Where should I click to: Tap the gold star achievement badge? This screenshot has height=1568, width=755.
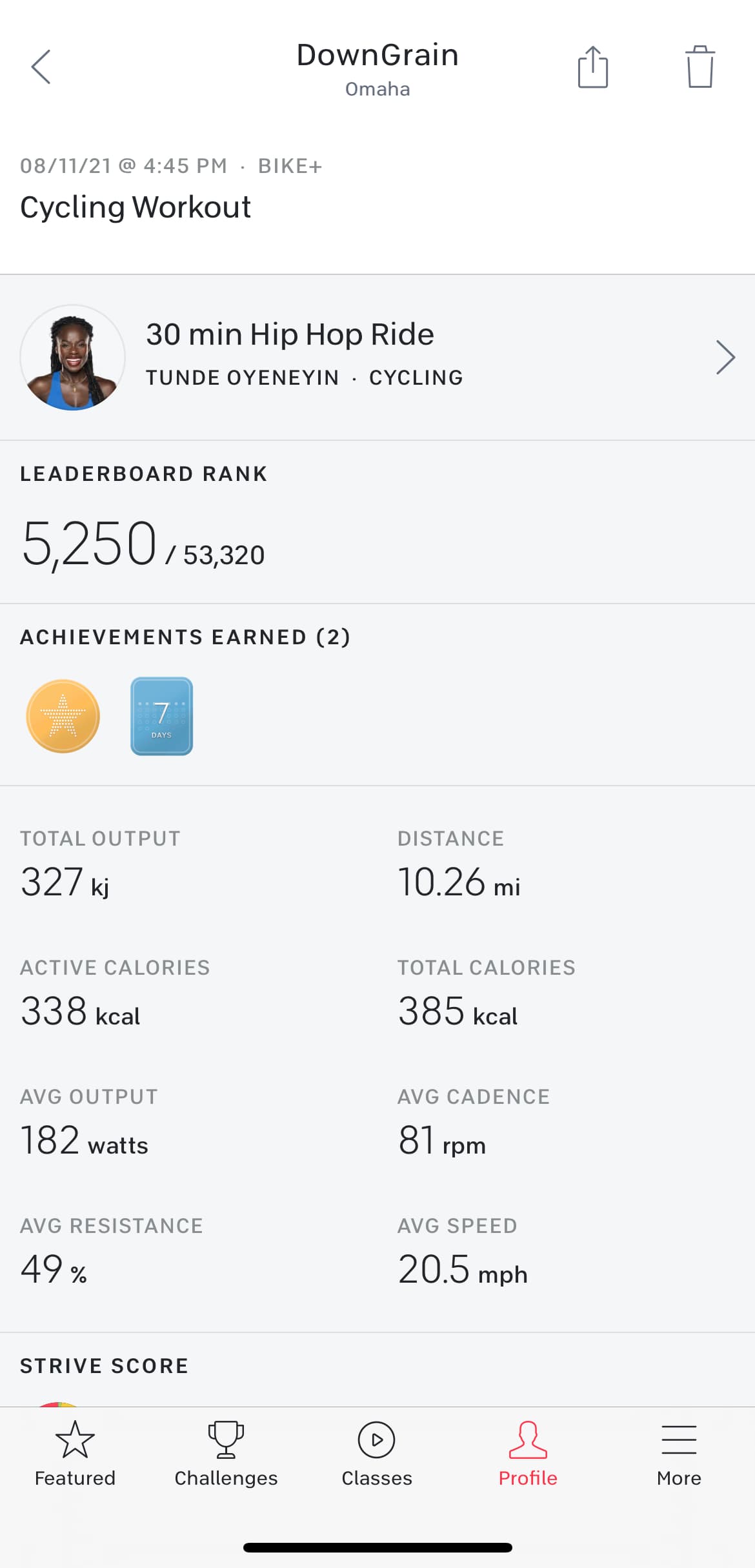tap(63, 716)
